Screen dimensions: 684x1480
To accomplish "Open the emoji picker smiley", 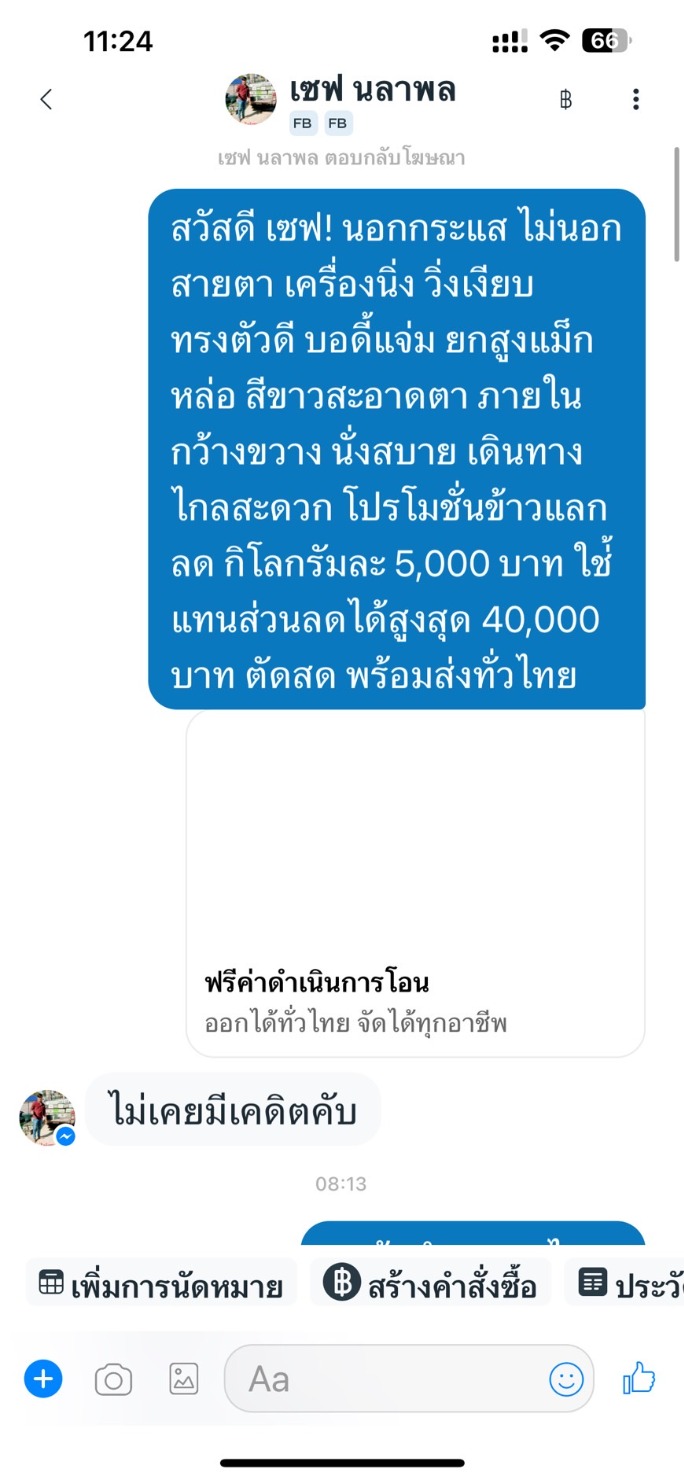I will pos(566,1379).
